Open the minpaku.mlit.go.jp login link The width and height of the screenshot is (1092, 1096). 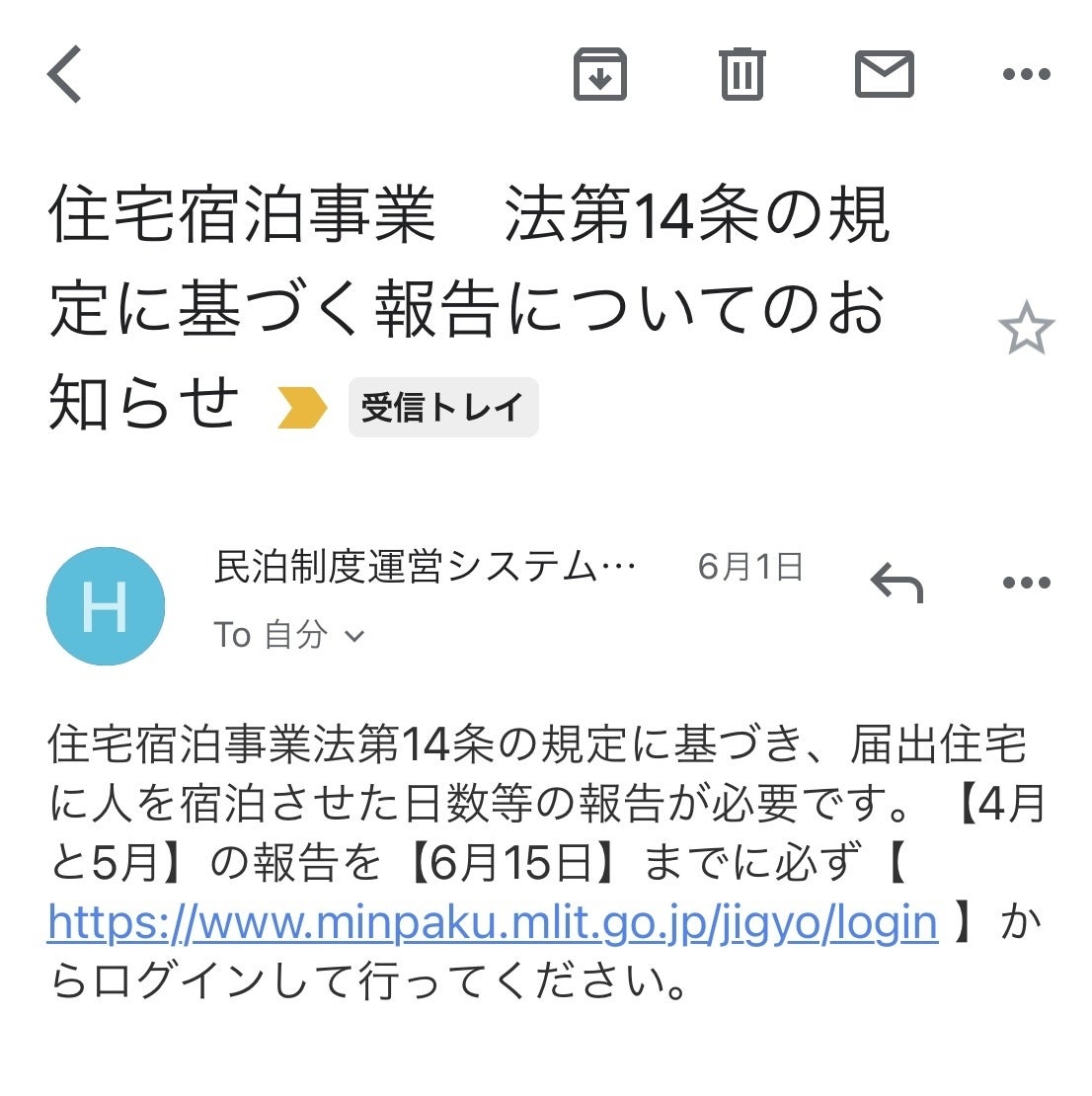(493, 923)
